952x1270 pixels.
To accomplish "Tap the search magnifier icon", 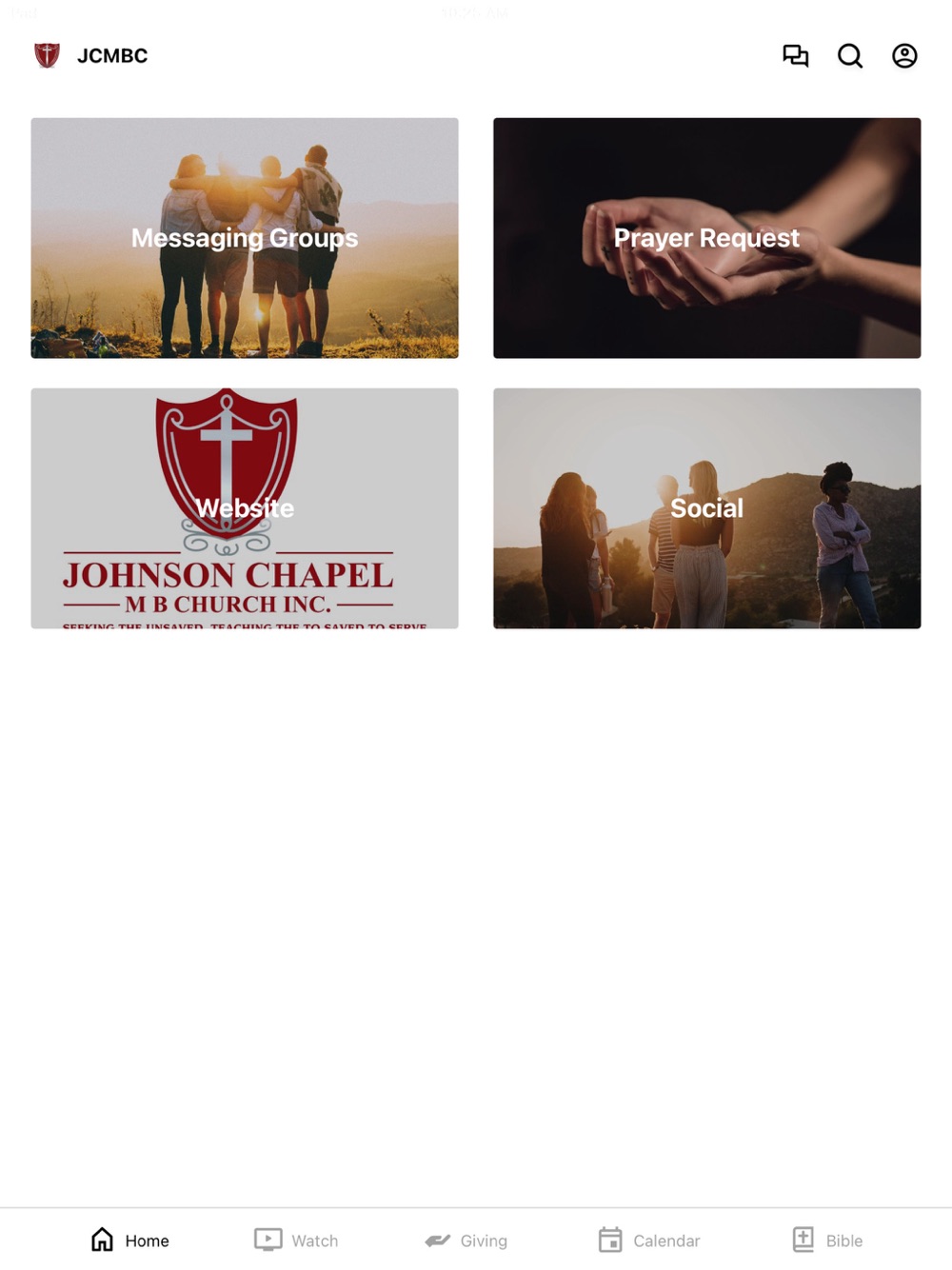I will click(849, 56).
